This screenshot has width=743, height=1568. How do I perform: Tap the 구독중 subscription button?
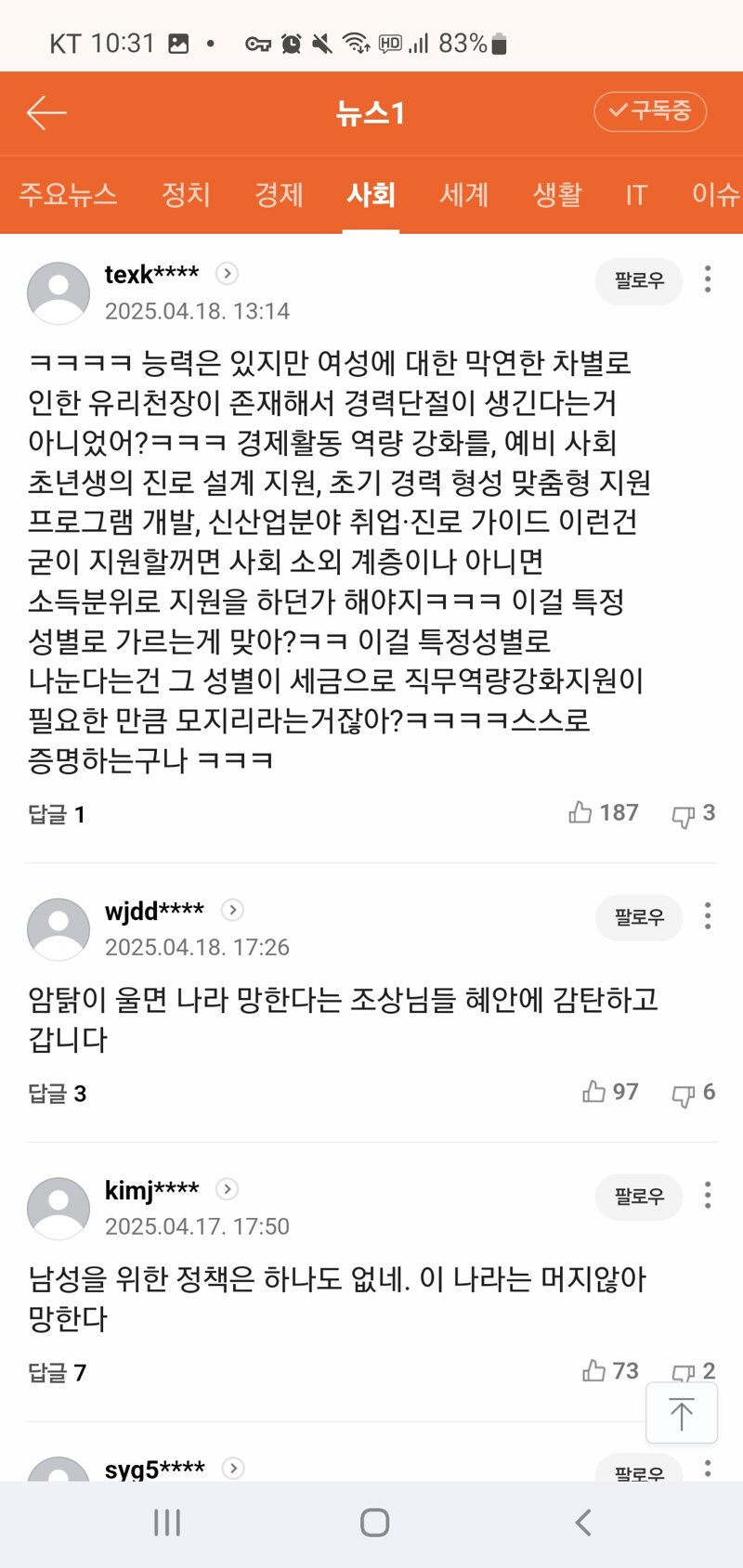point(650,111)
